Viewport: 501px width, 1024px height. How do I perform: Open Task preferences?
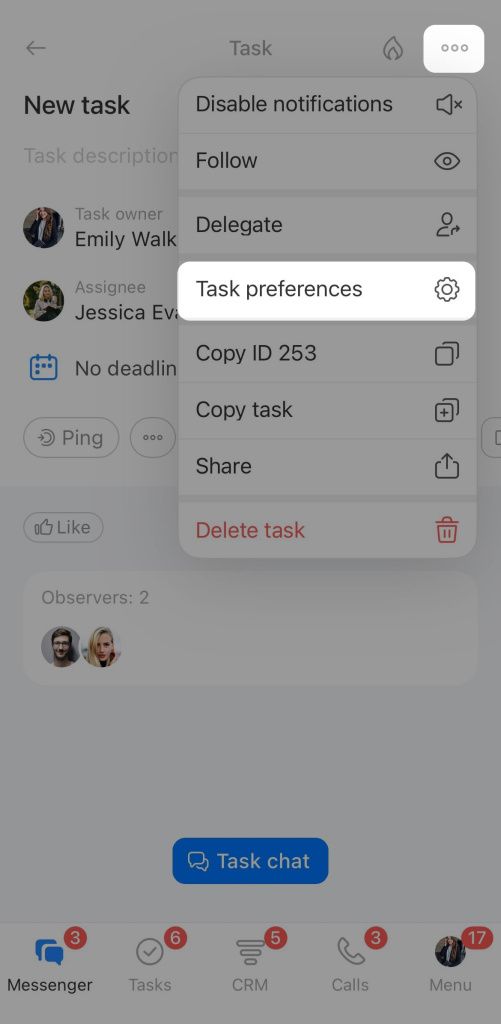327,290
